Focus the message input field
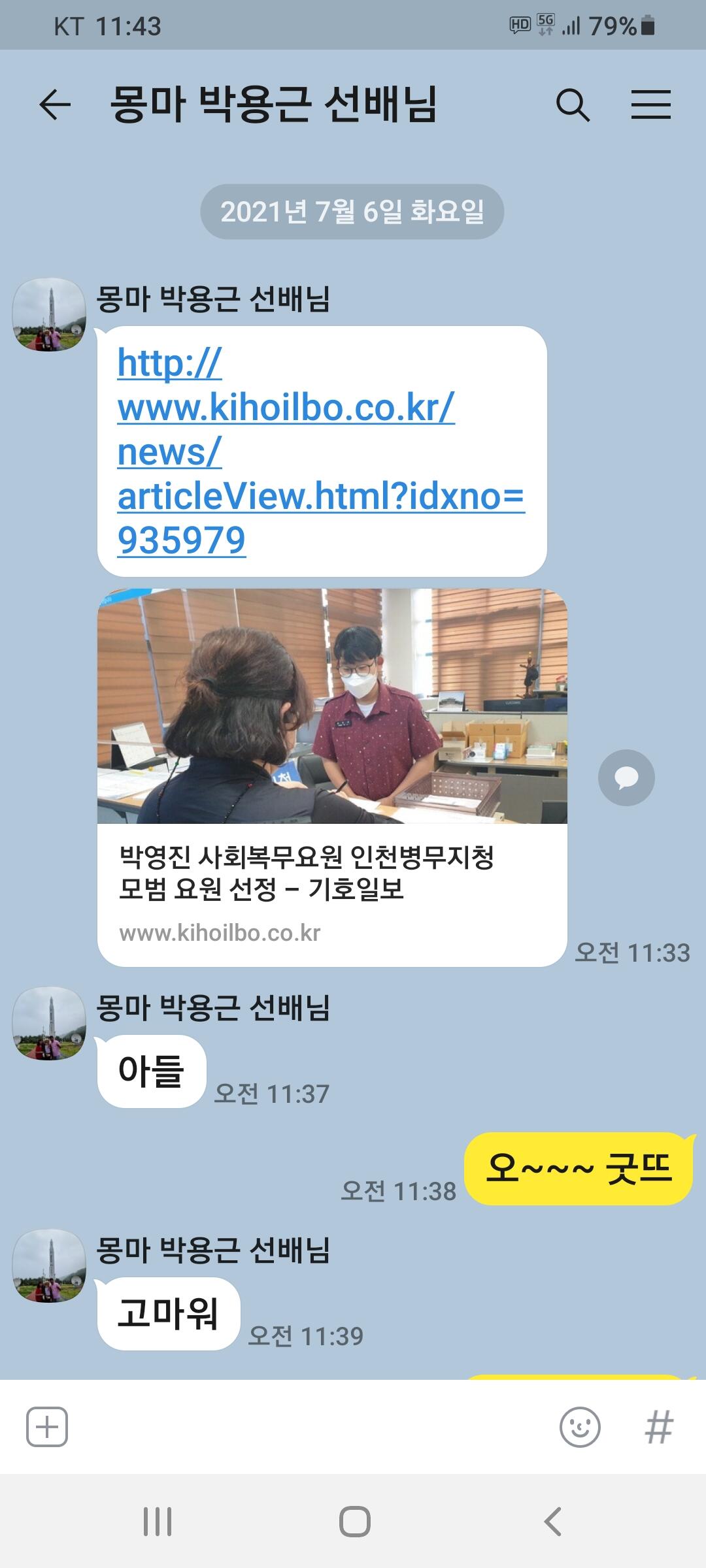 (314, 1427)
